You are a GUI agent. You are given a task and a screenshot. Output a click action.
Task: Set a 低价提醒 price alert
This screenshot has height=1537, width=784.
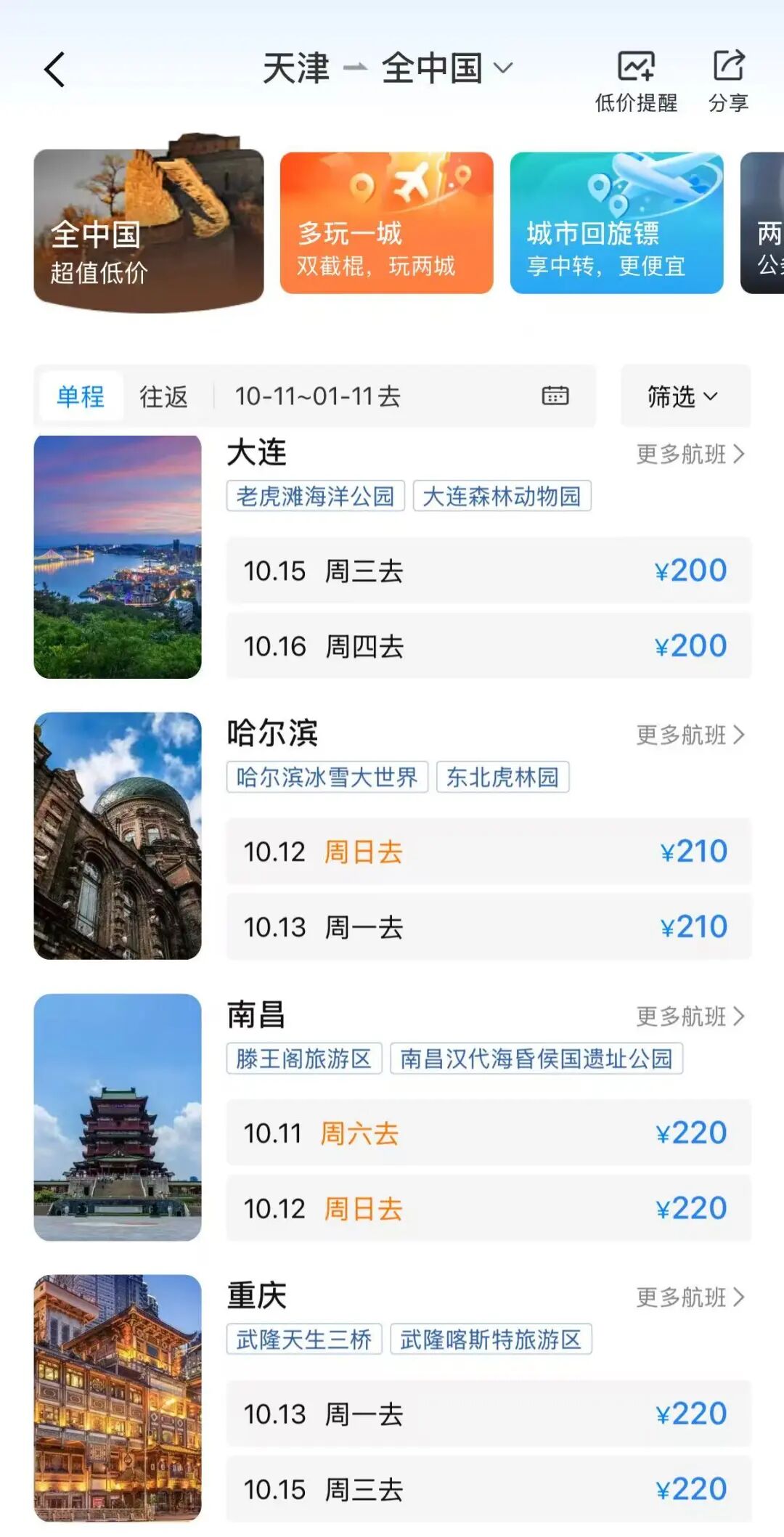tap(636, 81)
